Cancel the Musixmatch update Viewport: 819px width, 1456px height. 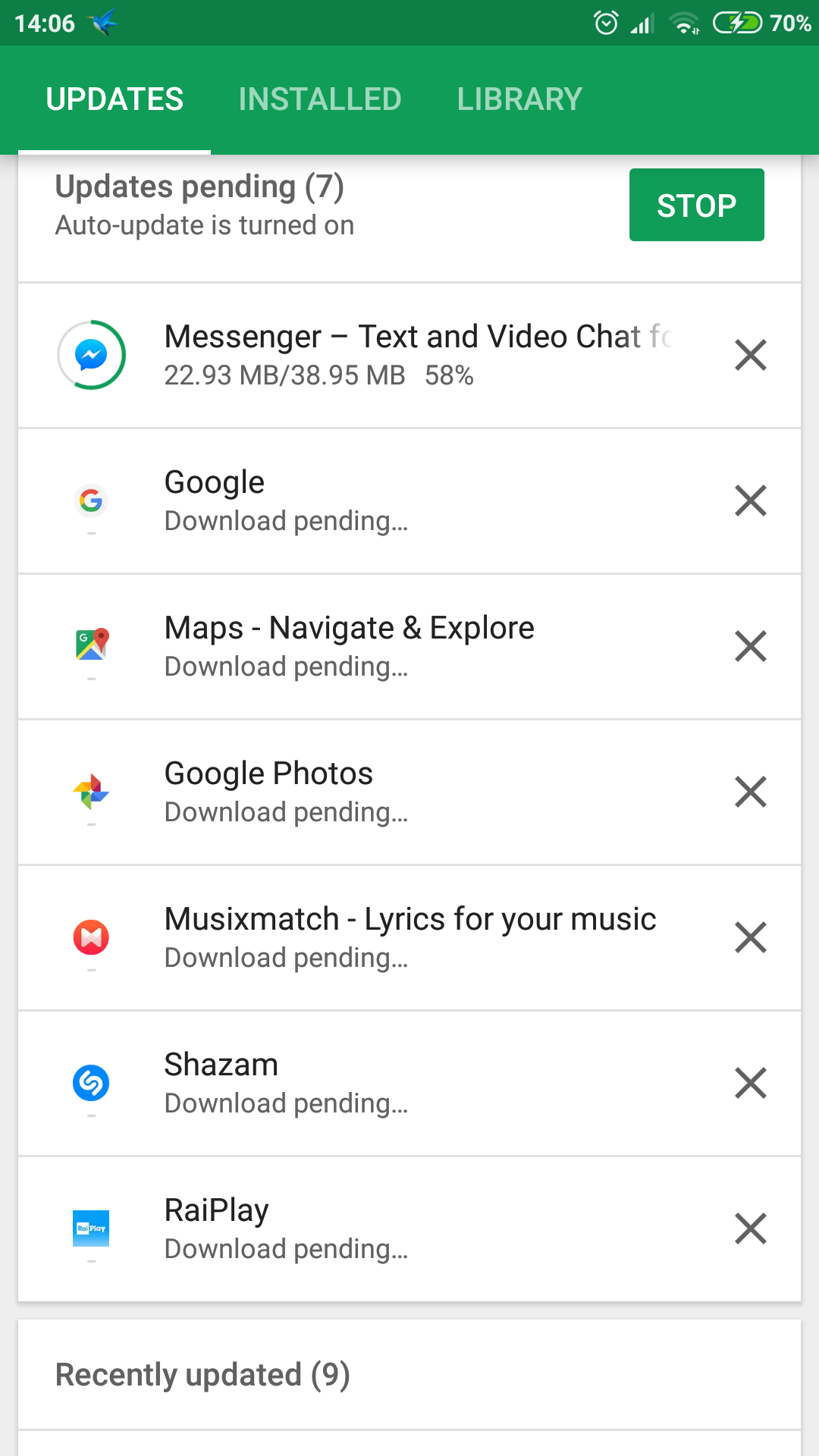pos(751,937)
